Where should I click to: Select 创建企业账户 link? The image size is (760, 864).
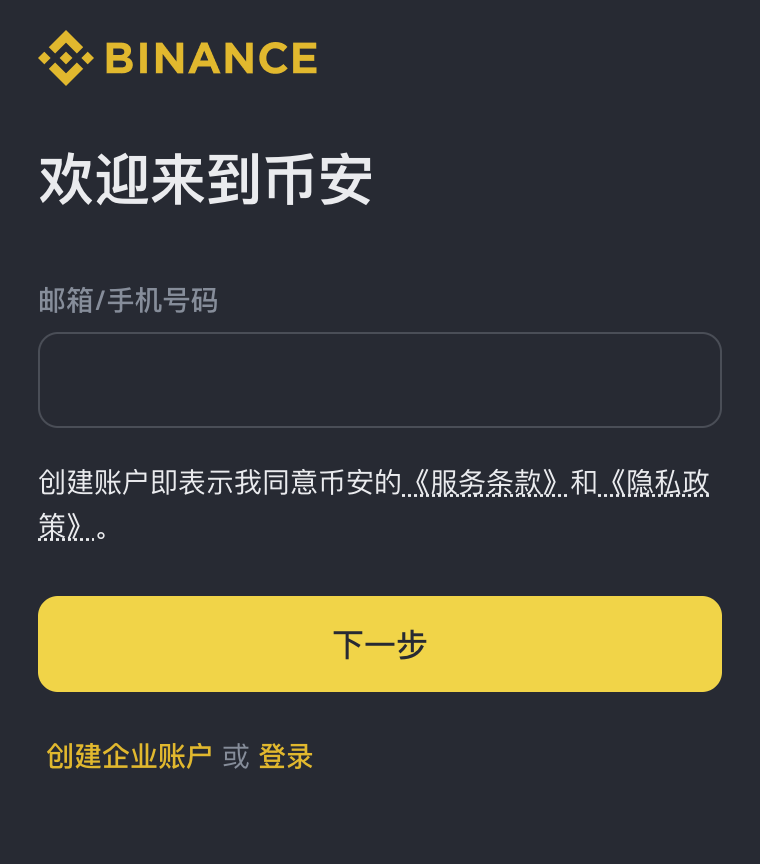(129, 756)
